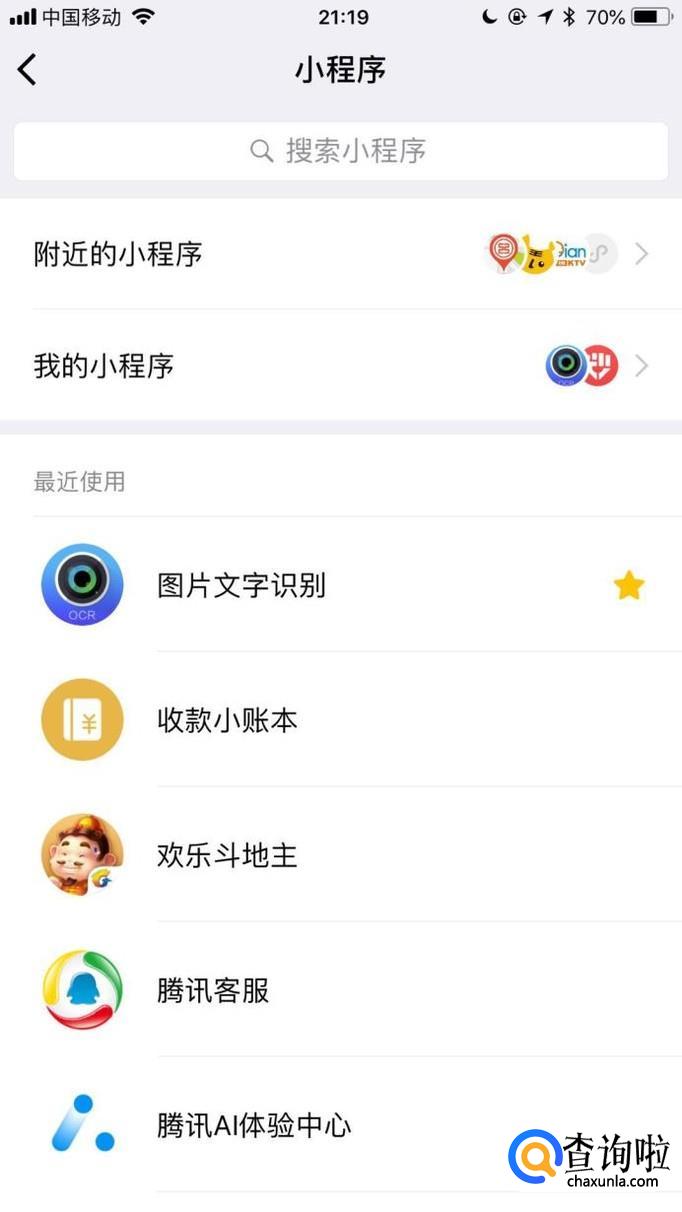
Task: Go back using the top-left arrow
Action: [27, 70]
